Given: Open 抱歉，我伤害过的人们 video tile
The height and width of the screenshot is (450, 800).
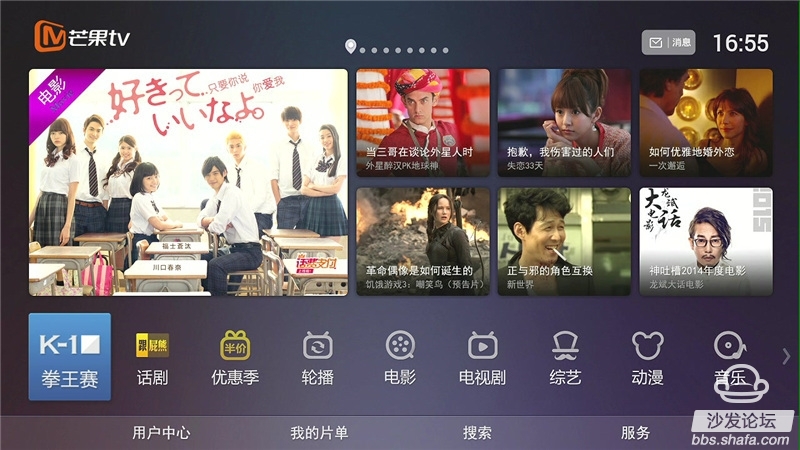Looking at the screenshot, I should click(564, 122).
